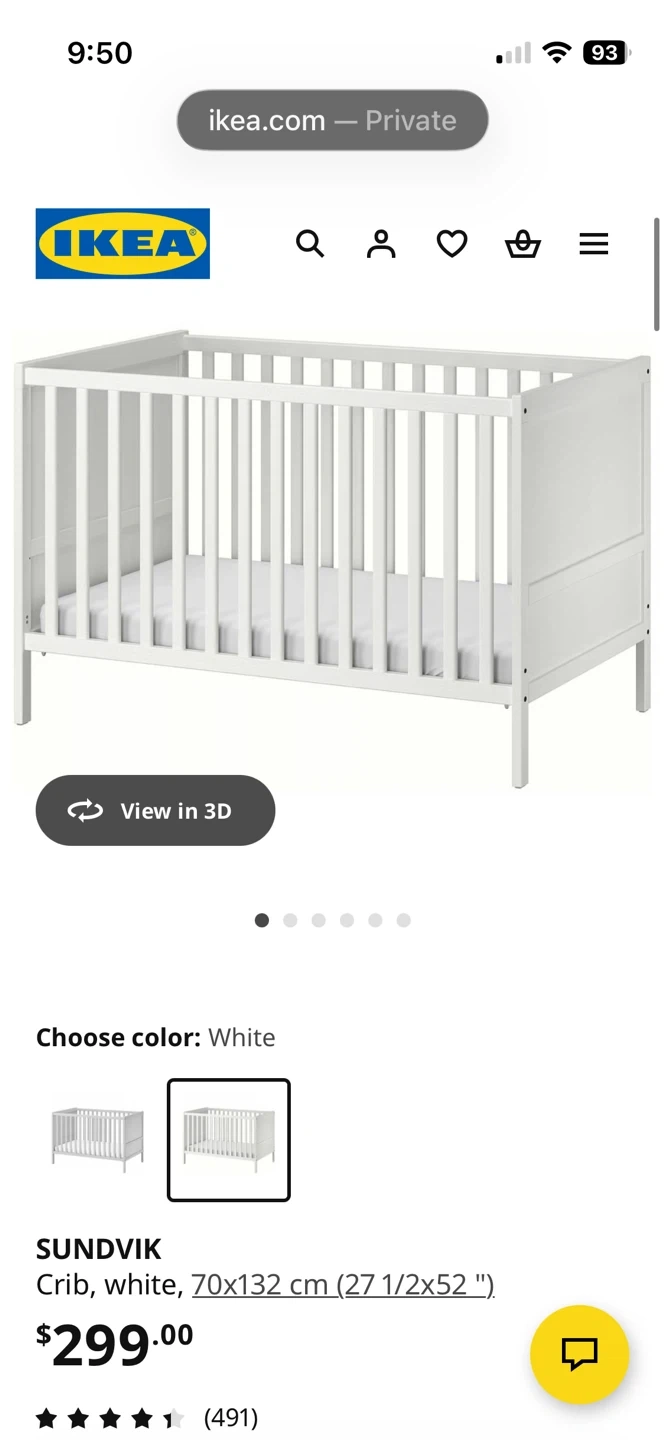The height and width of the screenshot is (1440, 665).
Task: Open the 70x132 cm size link
Action: pyautogui.click(x=343, y=1284)
